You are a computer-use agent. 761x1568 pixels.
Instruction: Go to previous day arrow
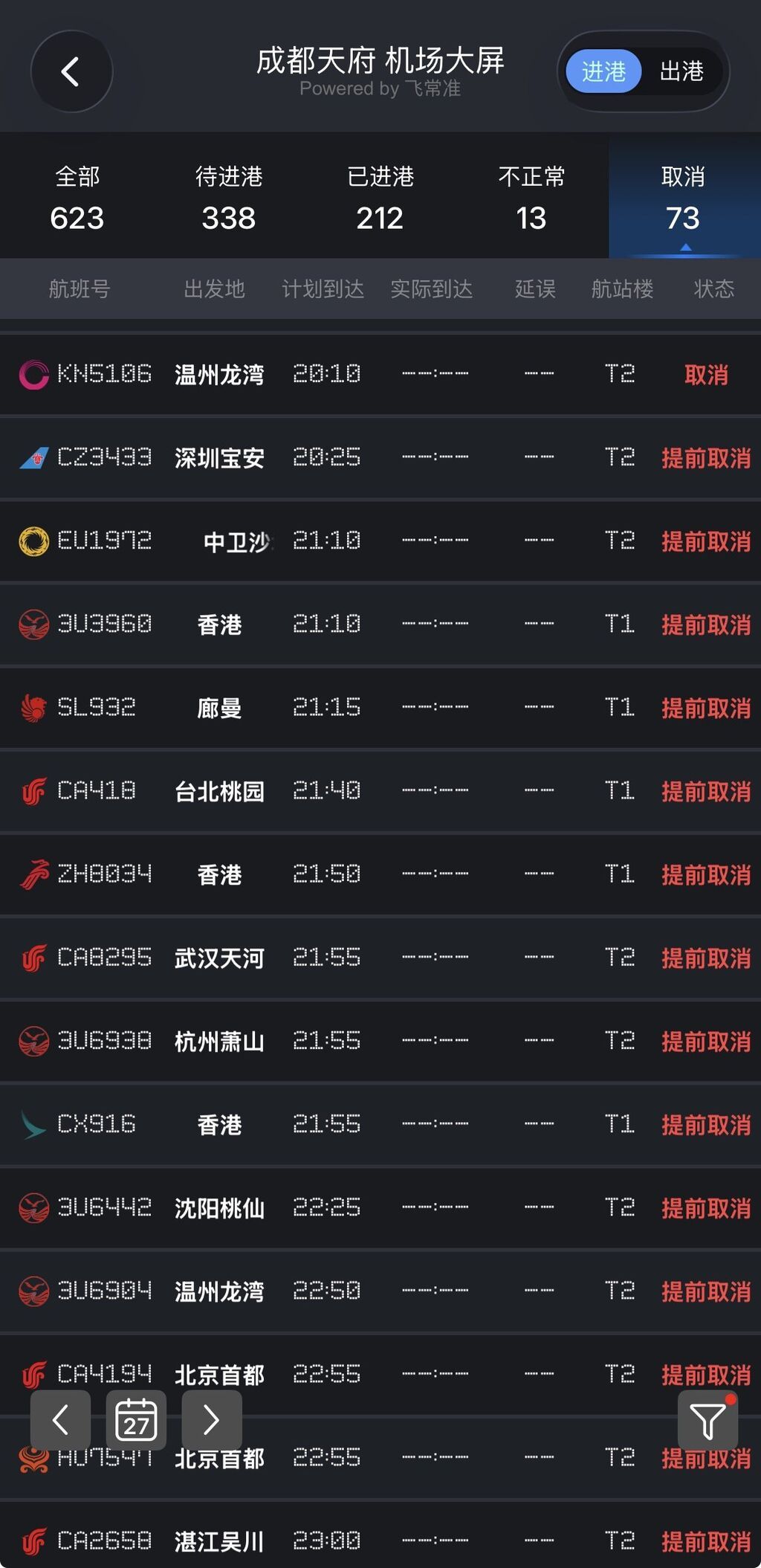(x=60, y=1420)
